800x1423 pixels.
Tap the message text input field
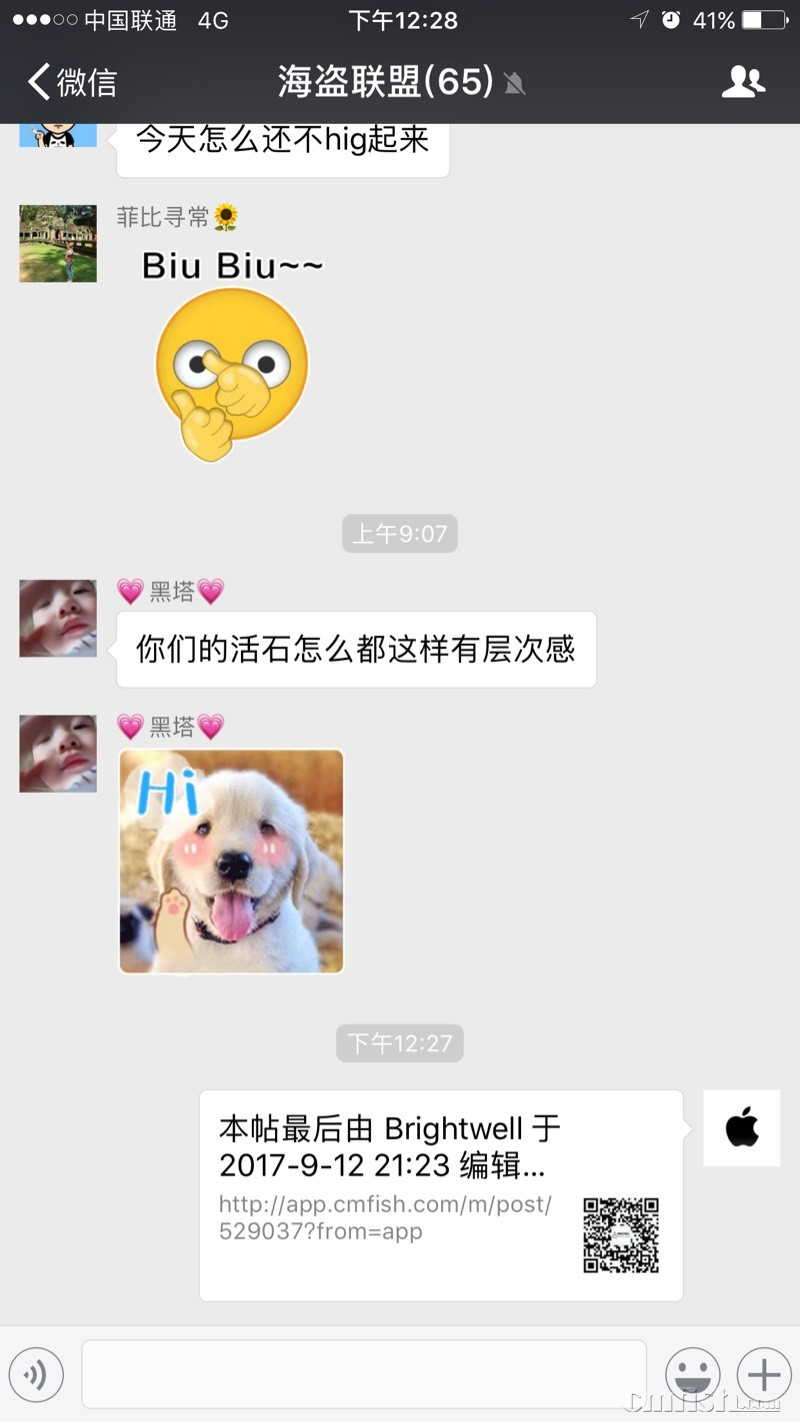tap(364, 1374)
